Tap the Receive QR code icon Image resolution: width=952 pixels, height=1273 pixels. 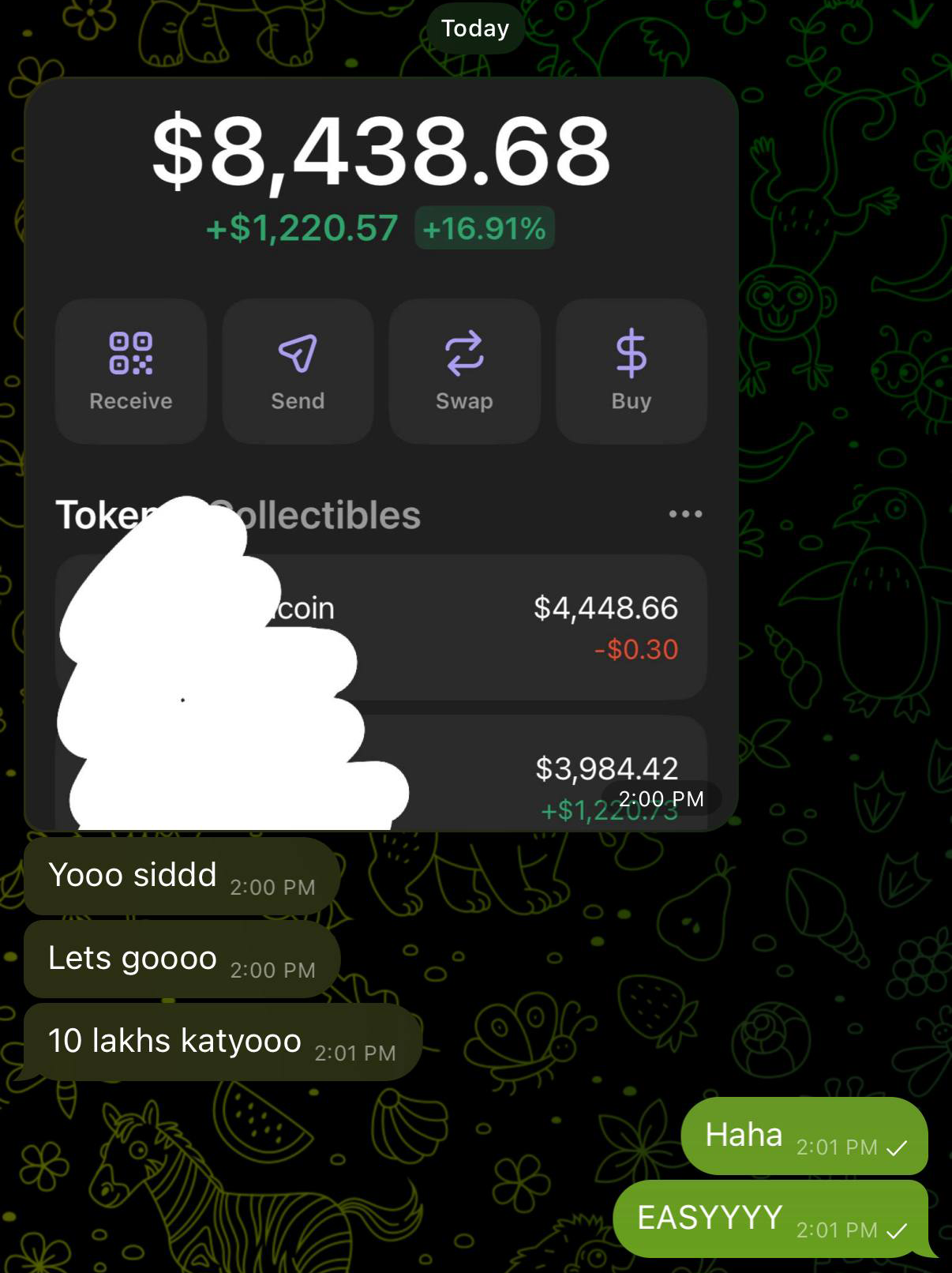[x=129, y=353]
